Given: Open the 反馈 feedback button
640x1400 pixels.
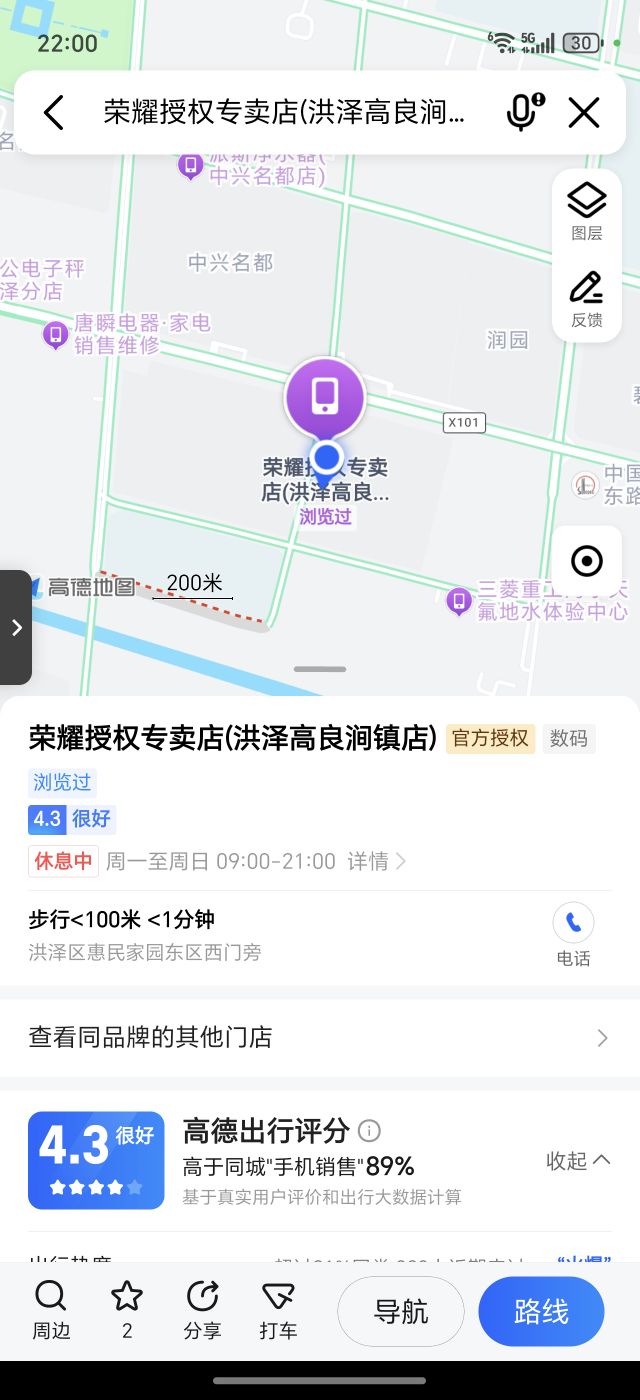Looking at the screenshot, I should pyautogui.click(x=587, y=299).
